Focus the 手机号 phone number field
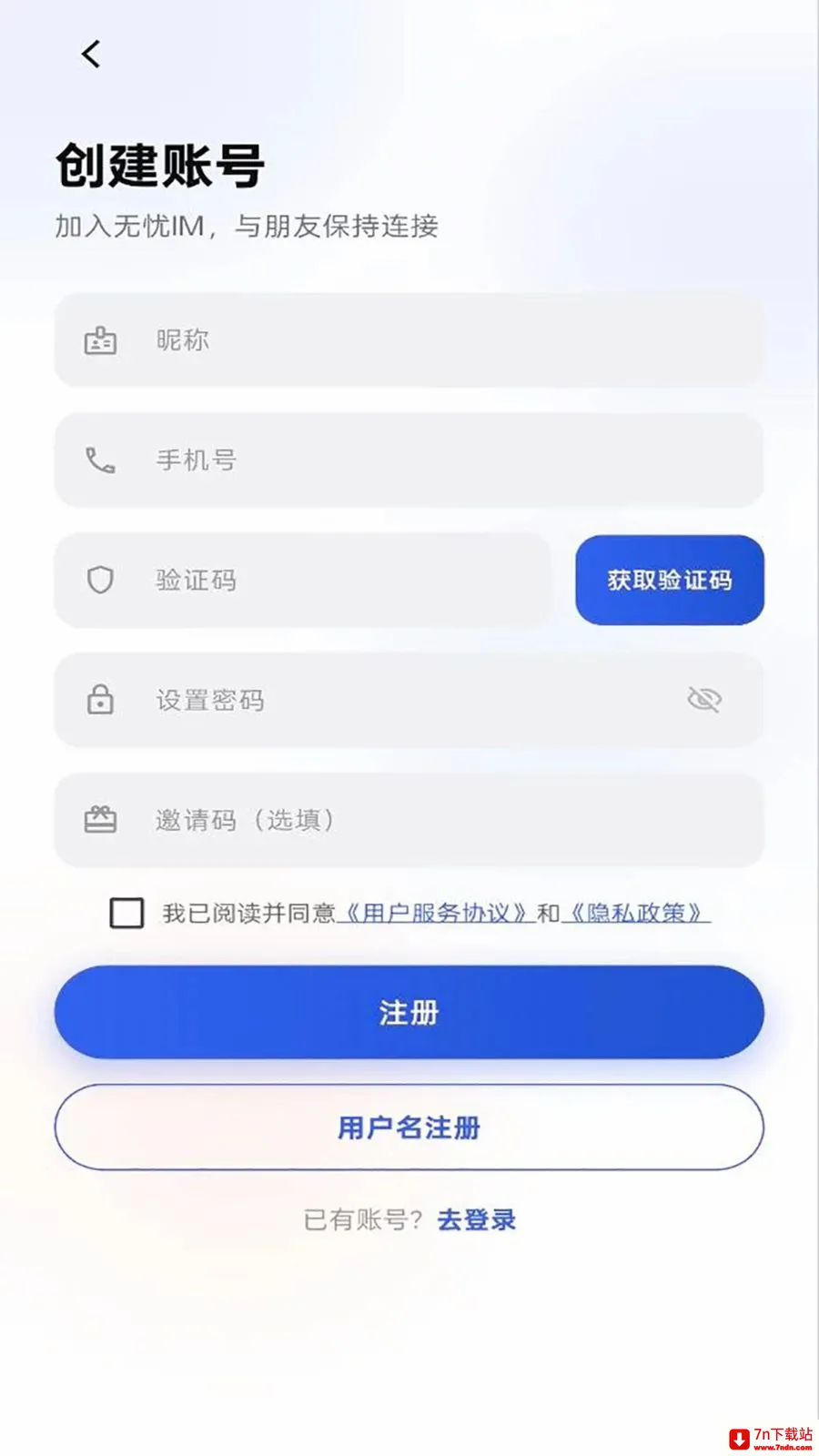819x1456 pixels. coord(409,460)
